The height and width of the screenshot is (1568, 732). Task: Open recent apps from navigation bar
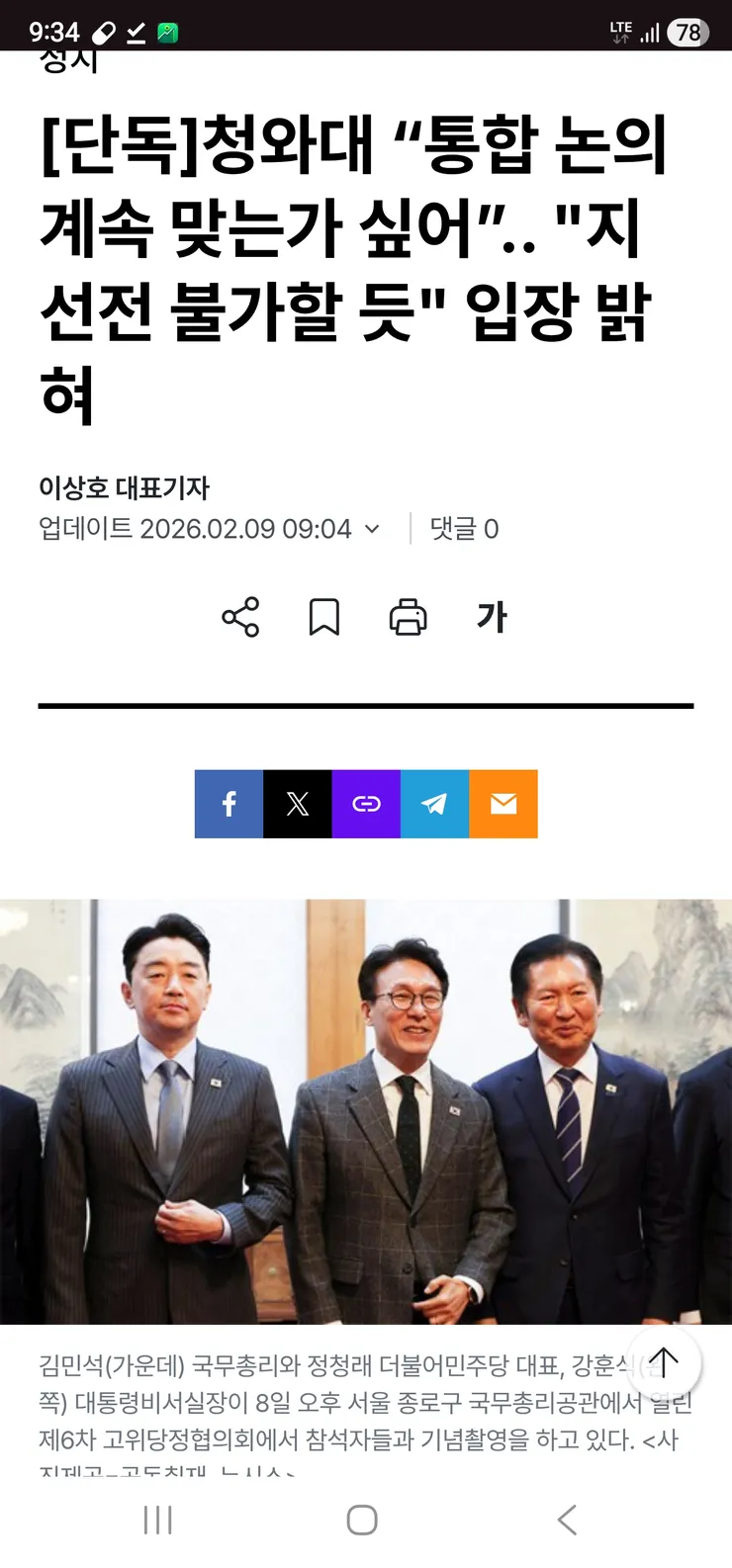(x=158, y=1520)
